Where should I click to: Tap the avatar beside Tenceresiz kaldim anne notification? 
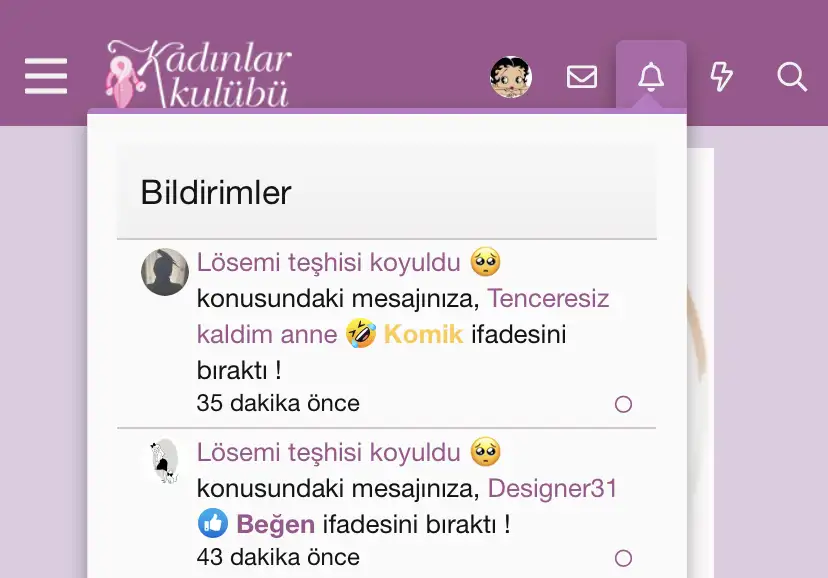(x=164, y=272)
